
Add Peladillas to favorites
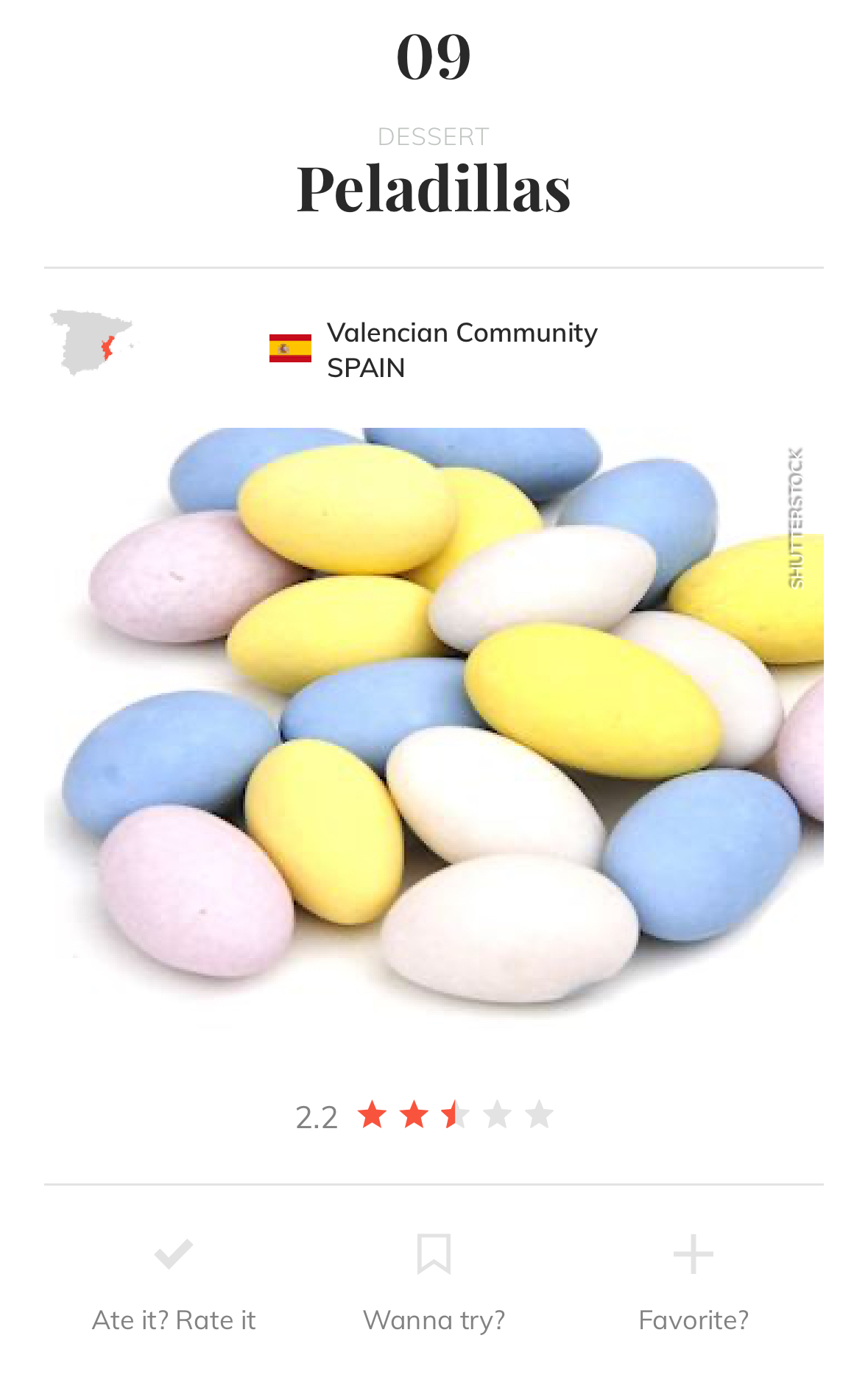click(693, 1281)
